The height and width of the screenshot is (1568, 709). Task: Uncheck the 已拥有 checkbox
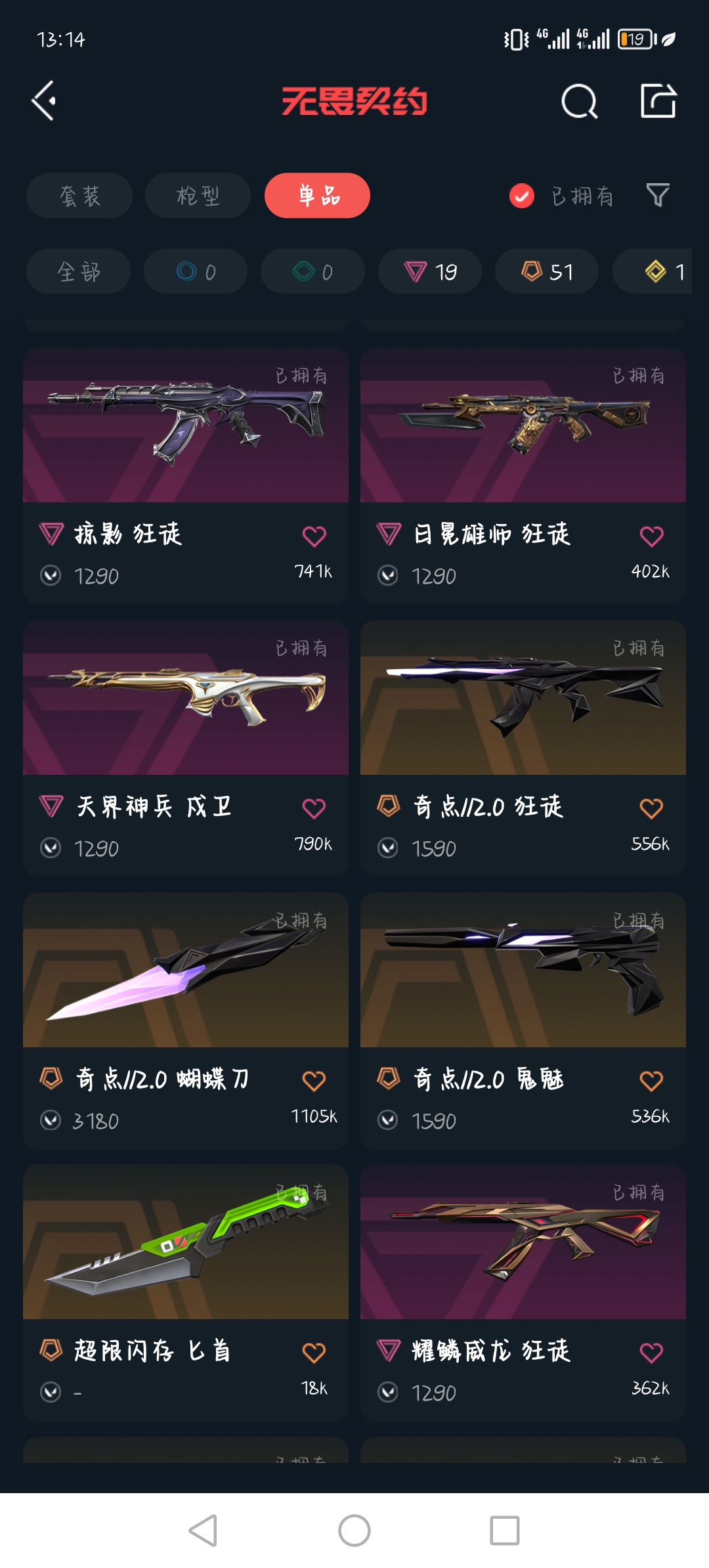click(x=522, y=196)
